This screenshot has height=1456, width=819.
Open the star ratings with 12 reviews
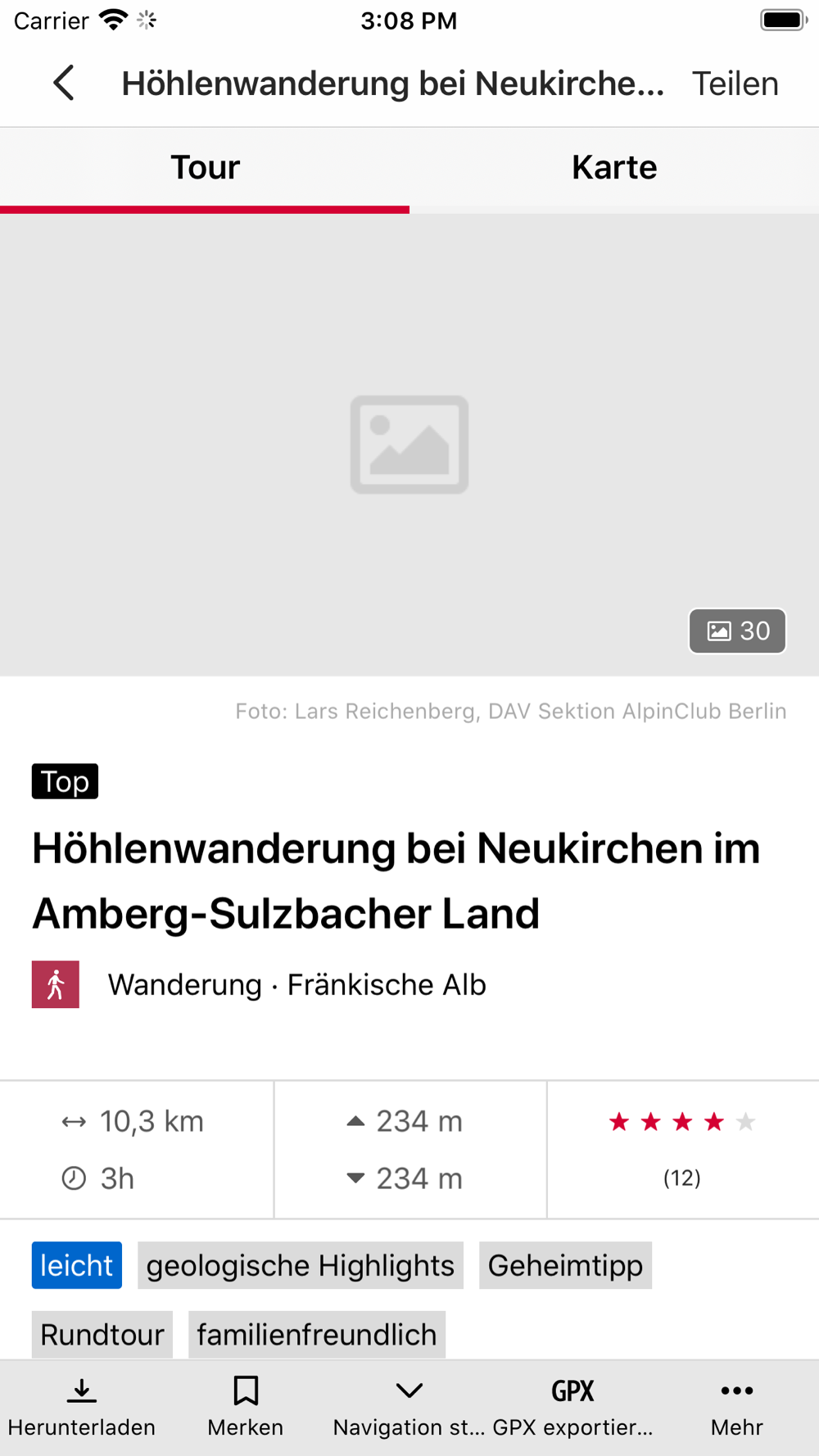pyautogui.click(x=682, y=1149)
